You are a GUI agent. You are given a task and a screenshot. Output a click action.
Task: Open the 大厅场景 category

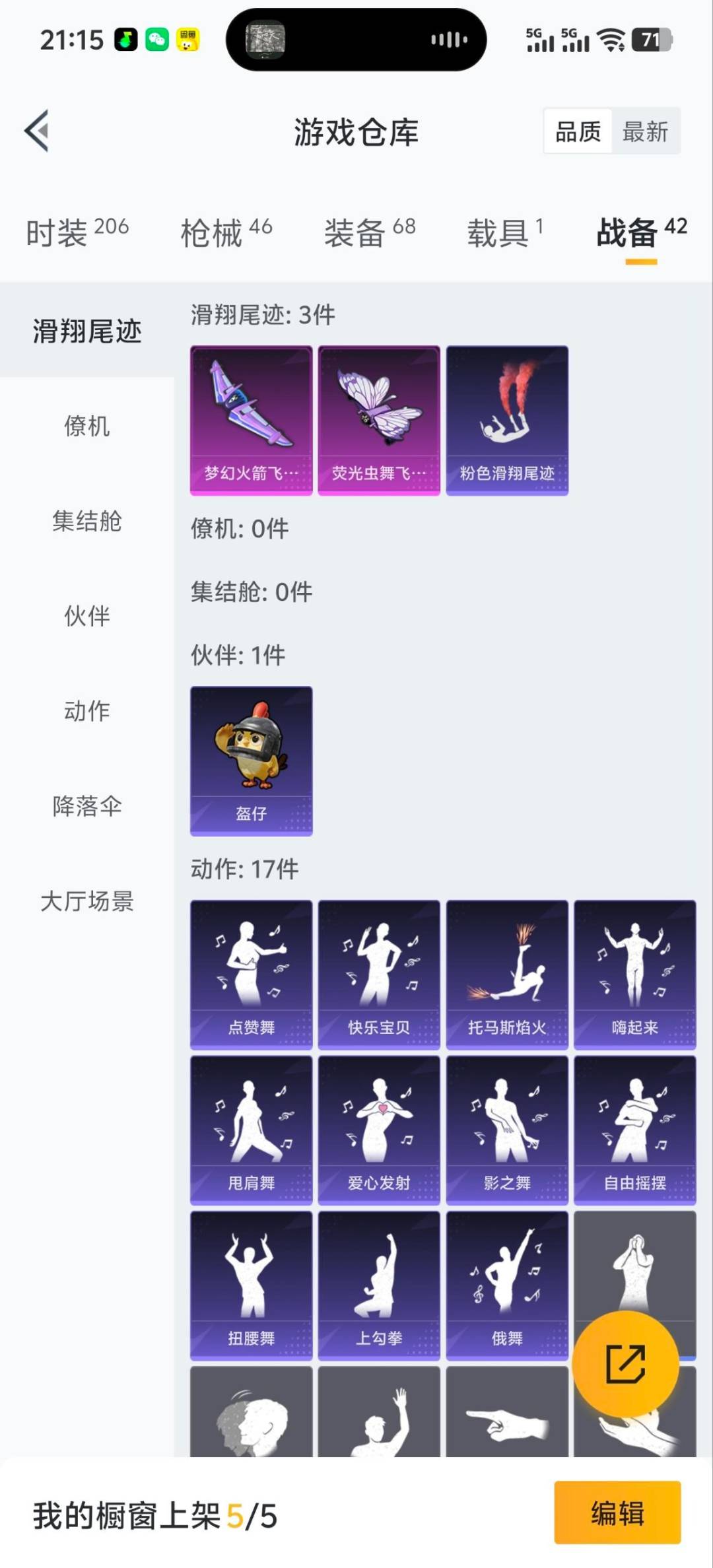click(86, 901)
